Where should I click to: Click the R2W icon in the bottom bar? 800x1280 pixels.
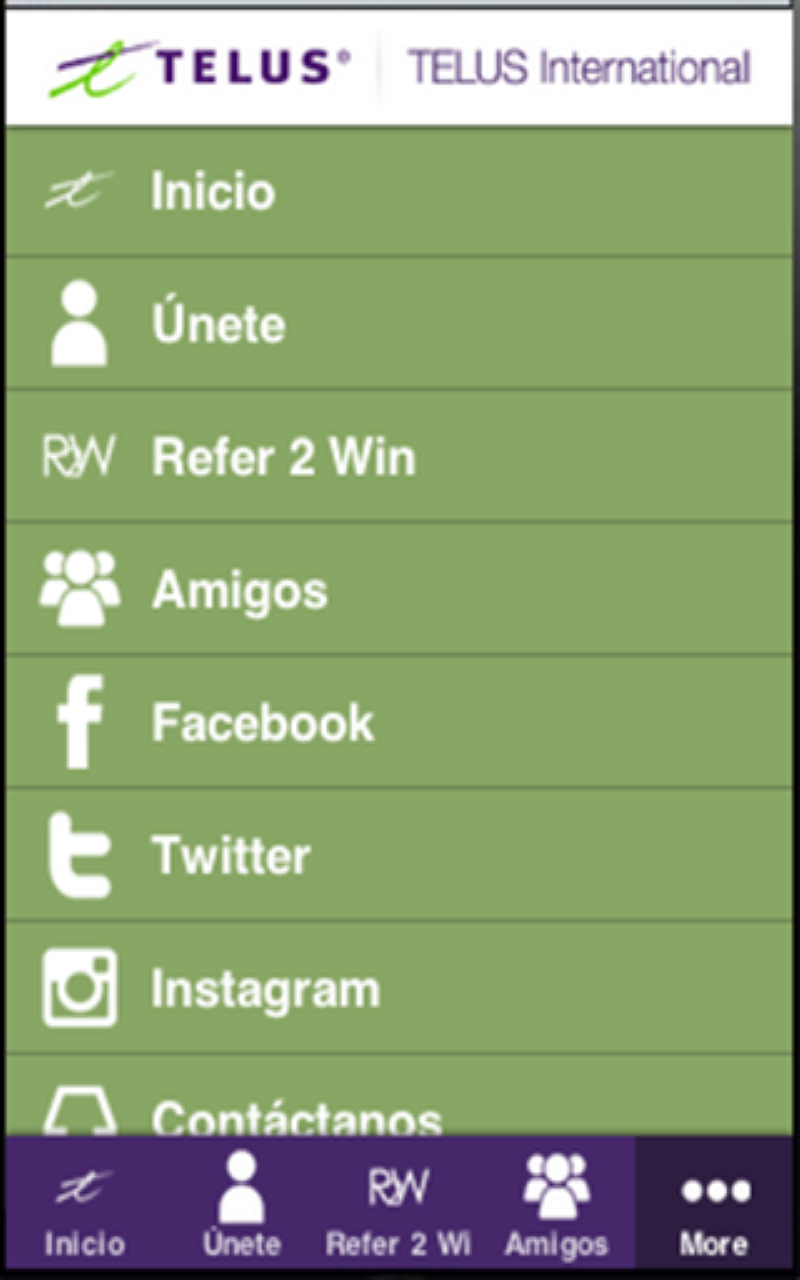point(398,1188)
